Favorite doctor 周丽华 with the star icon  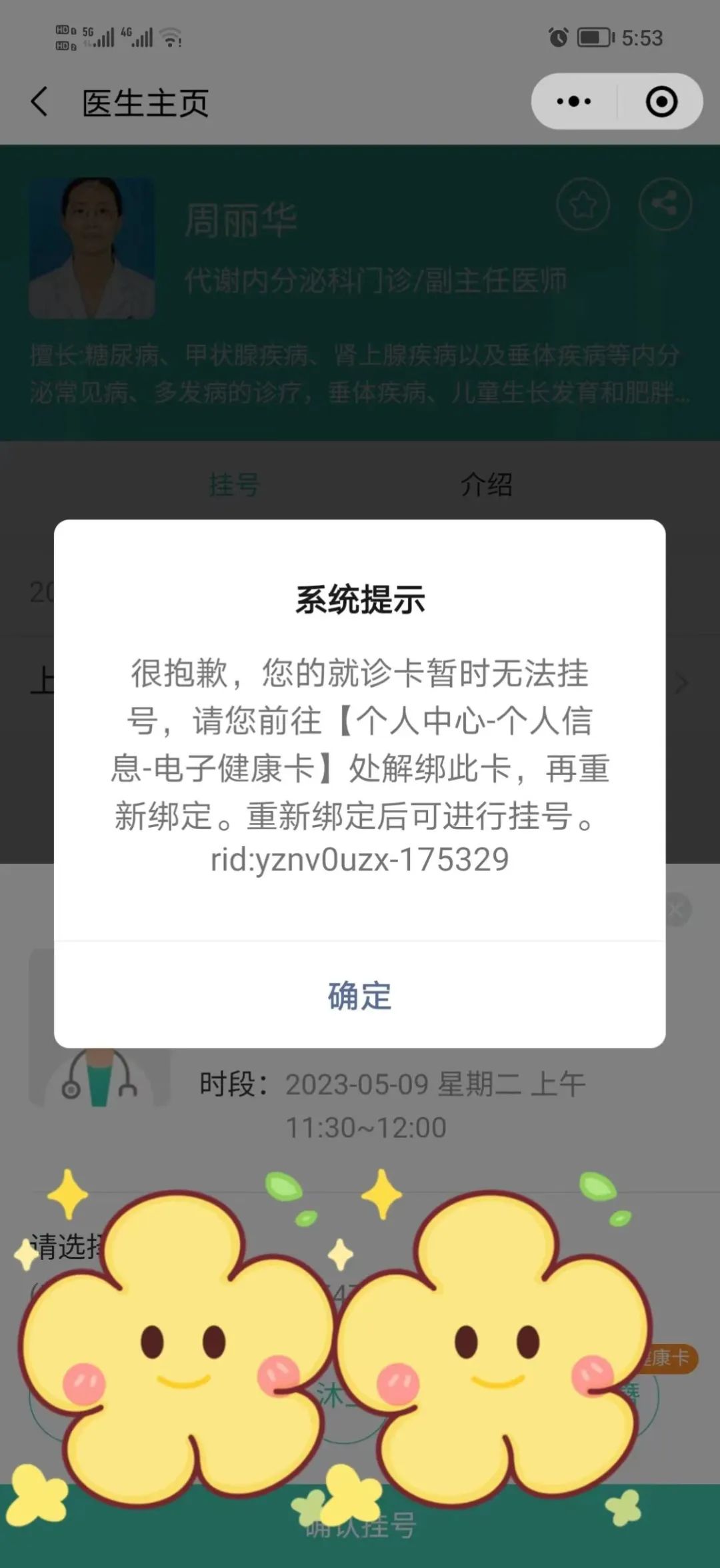point(583,204)
